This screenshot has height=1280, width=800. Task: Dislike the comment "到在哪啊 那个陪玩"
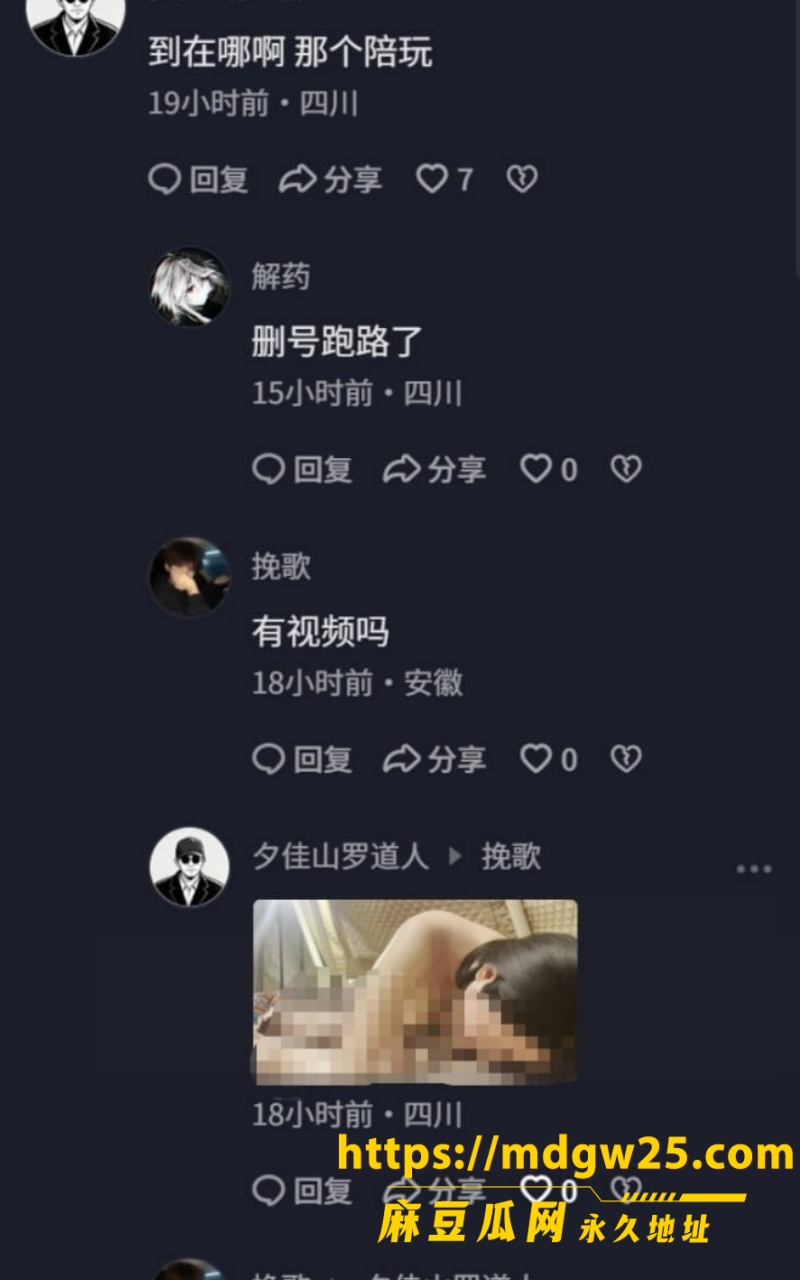coord(522,179)
